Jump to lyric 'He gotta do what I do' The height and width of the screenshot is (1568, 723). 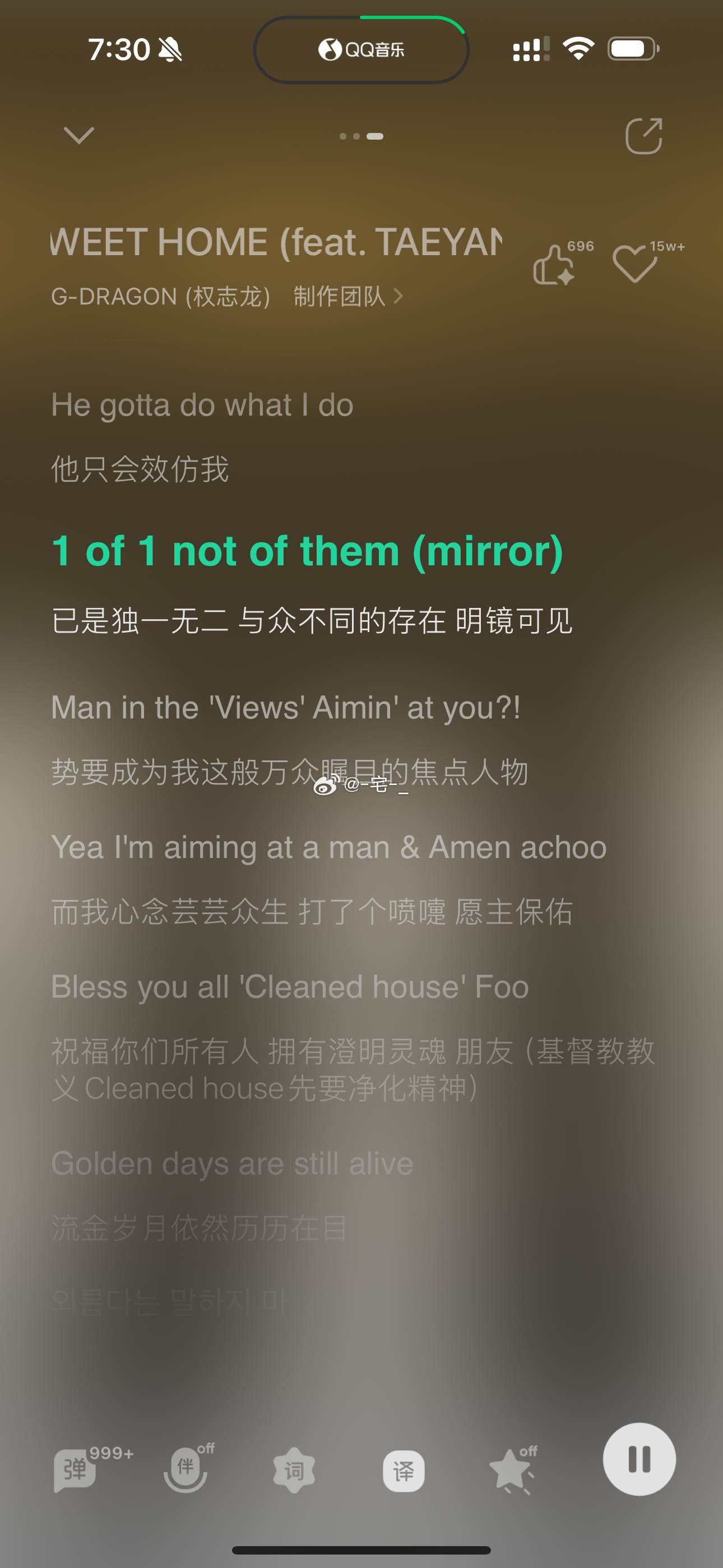tap(202, 405)
